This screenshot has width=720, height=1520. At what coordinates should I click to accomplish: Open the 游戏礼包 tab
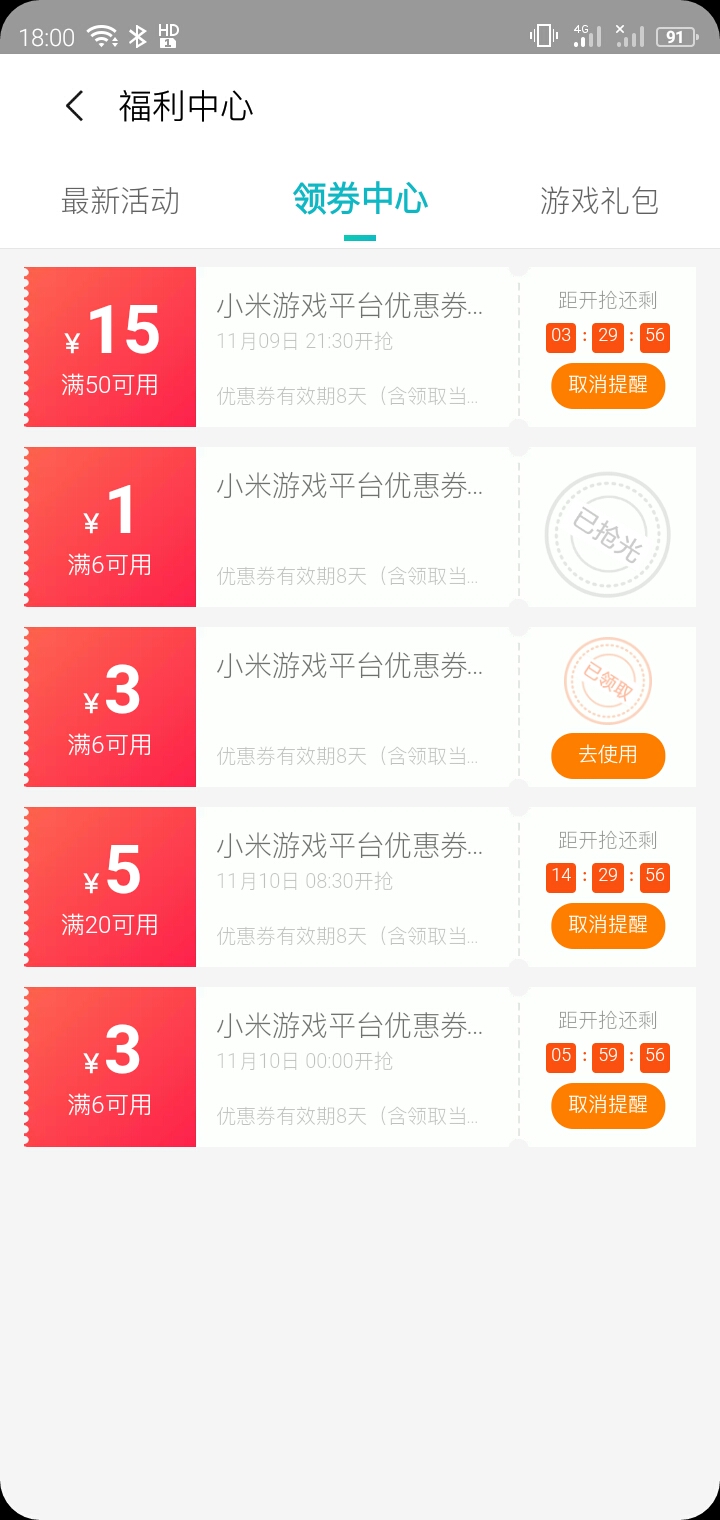pyautogui.click(x=599, y=201)
